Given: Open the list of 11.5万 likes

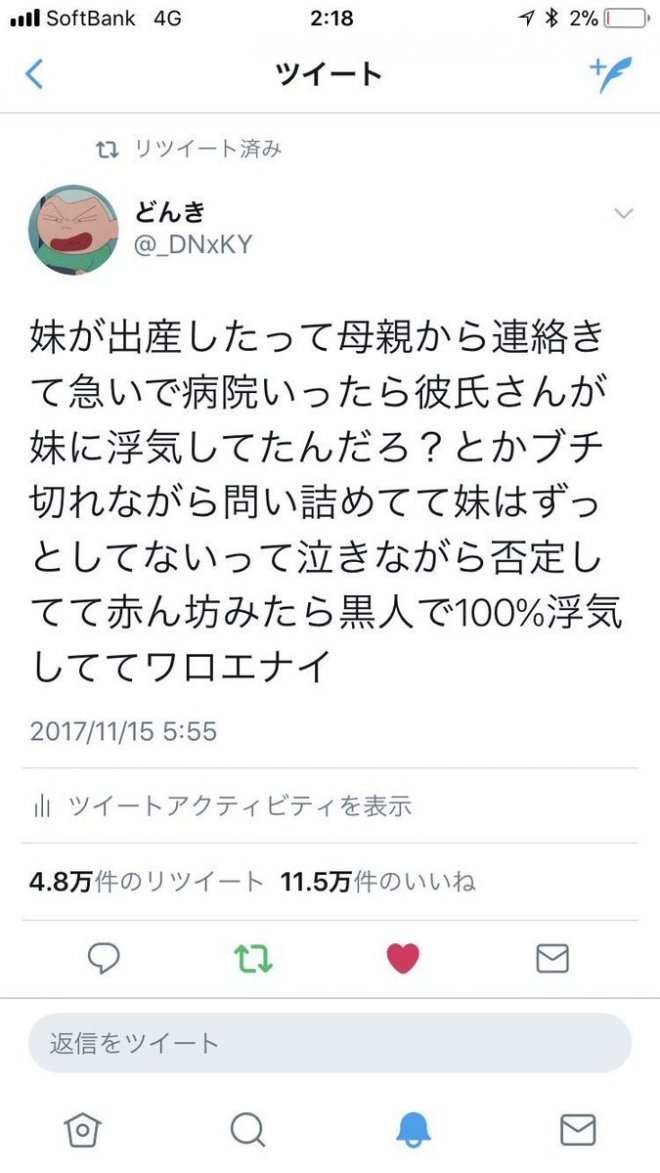Looking at the screenshot, I should click(x=378, y=882).
